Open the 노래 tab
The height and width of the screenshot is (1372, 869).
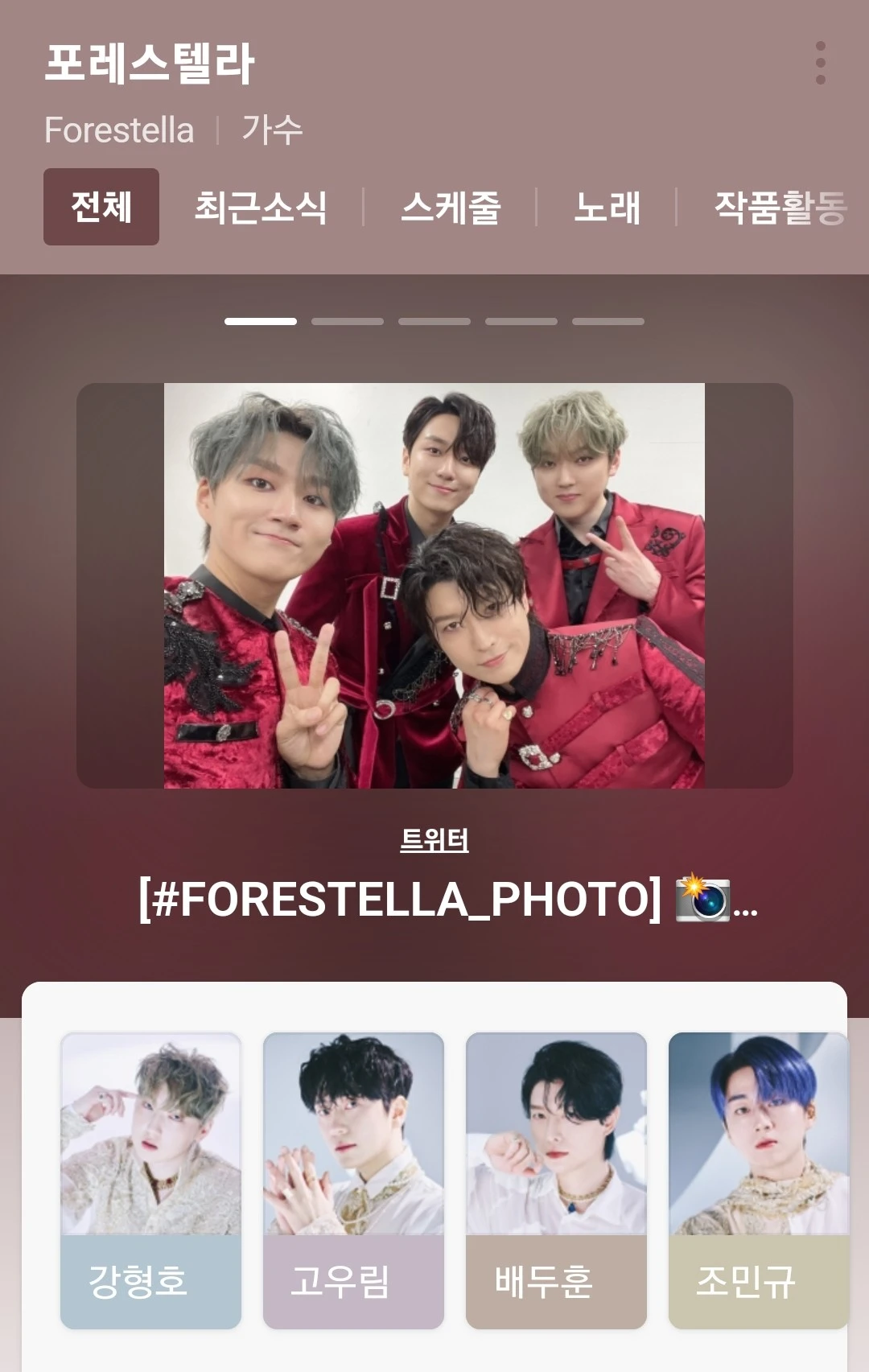pos(607,208)
